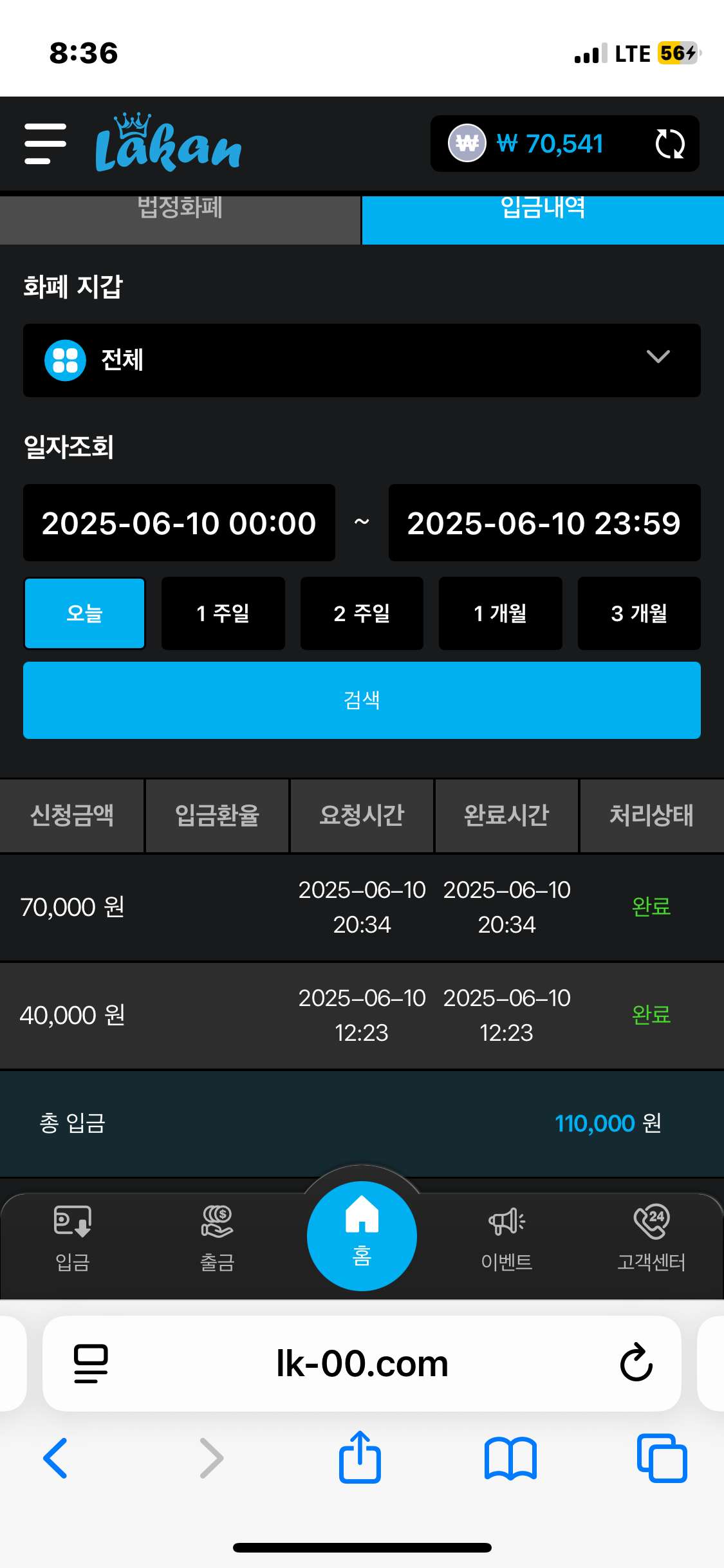724x1568 pixels.
Task: Select the 1 주일 date range
Action: click(223, 613)
